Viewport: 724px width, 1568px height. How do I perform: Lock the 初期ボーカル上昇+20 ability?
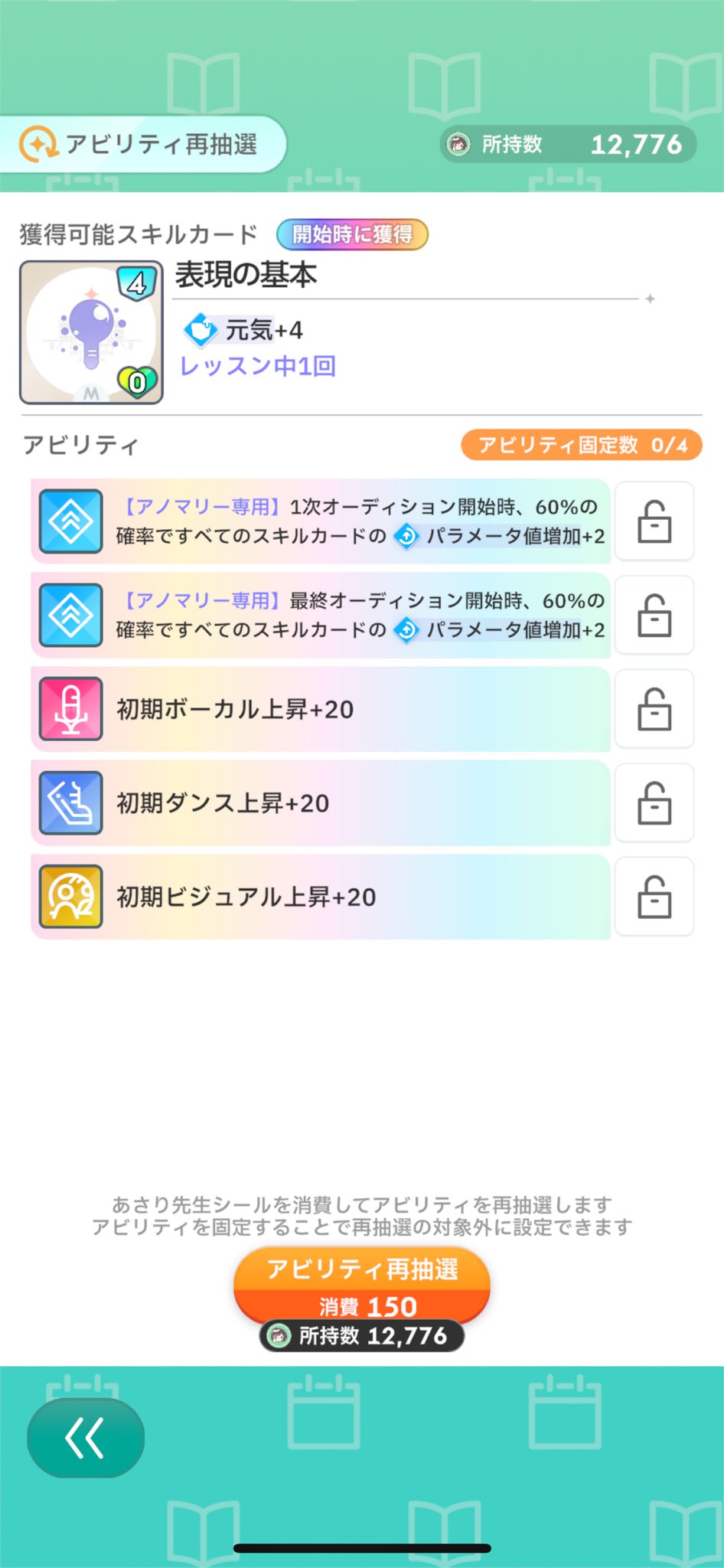(654, 709)
